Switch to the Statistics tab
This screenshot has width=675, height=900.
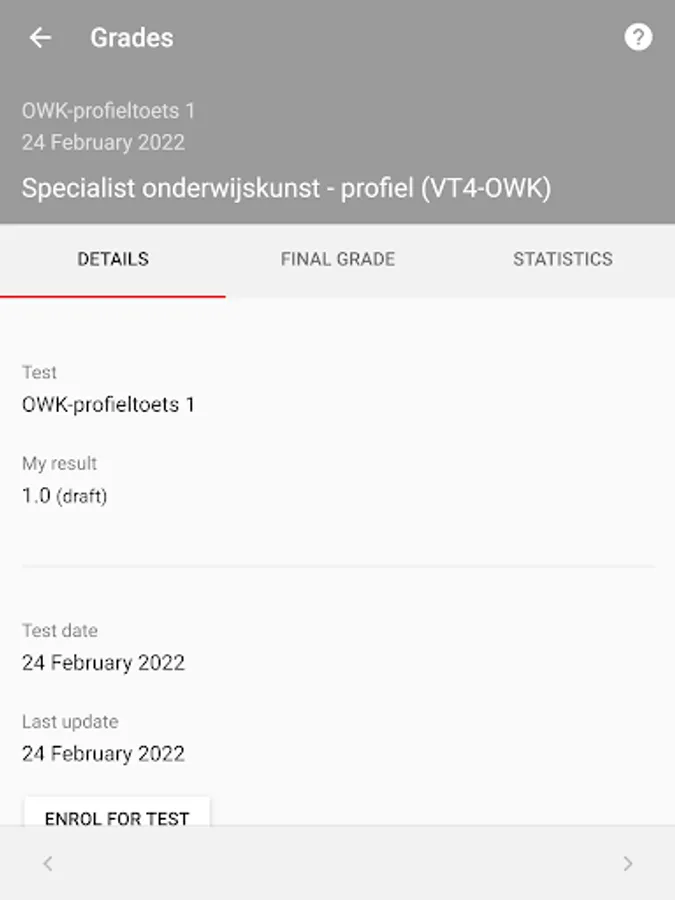(x=562, y=260)
